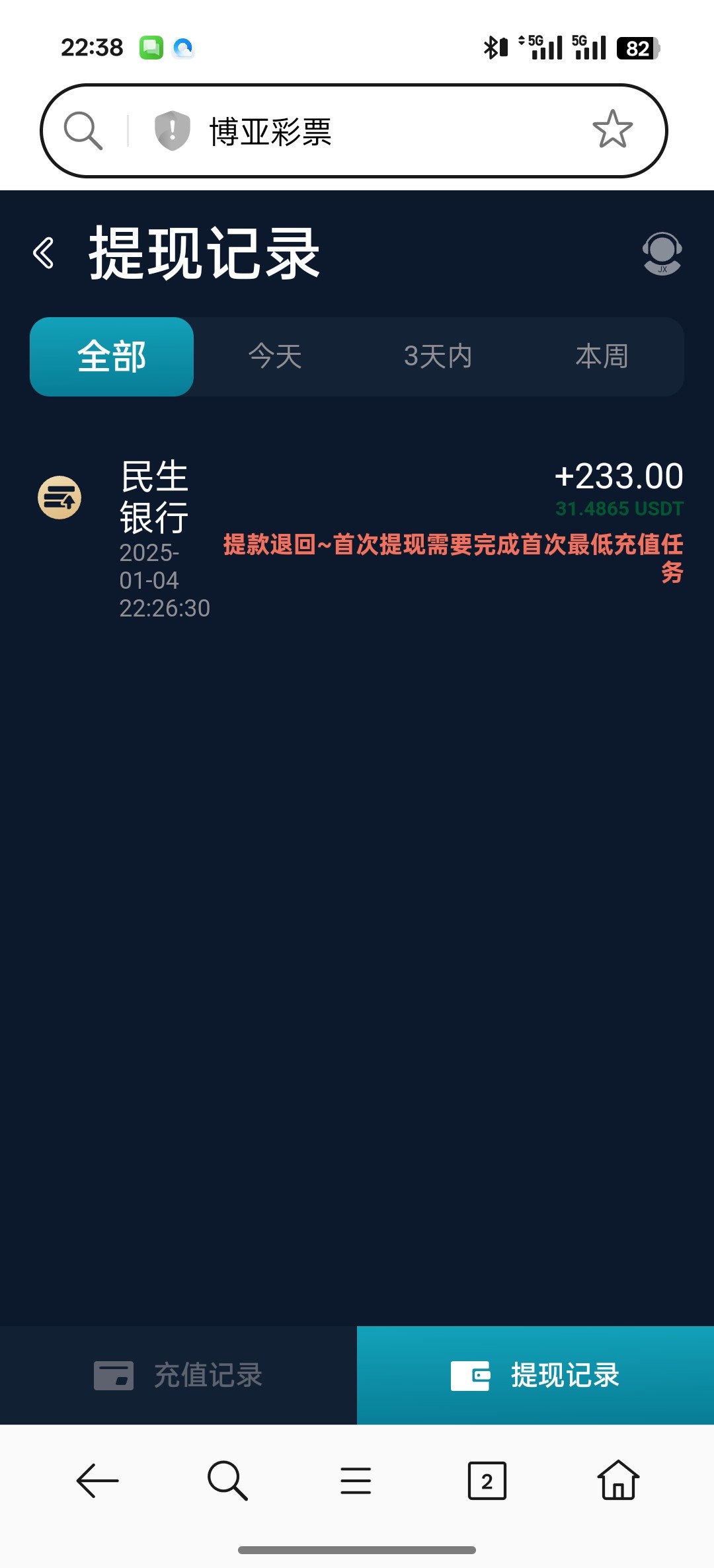The image size is (714, 1568).
Task: Switch to the 今天 tab
Action: click(x=275, y=357)
